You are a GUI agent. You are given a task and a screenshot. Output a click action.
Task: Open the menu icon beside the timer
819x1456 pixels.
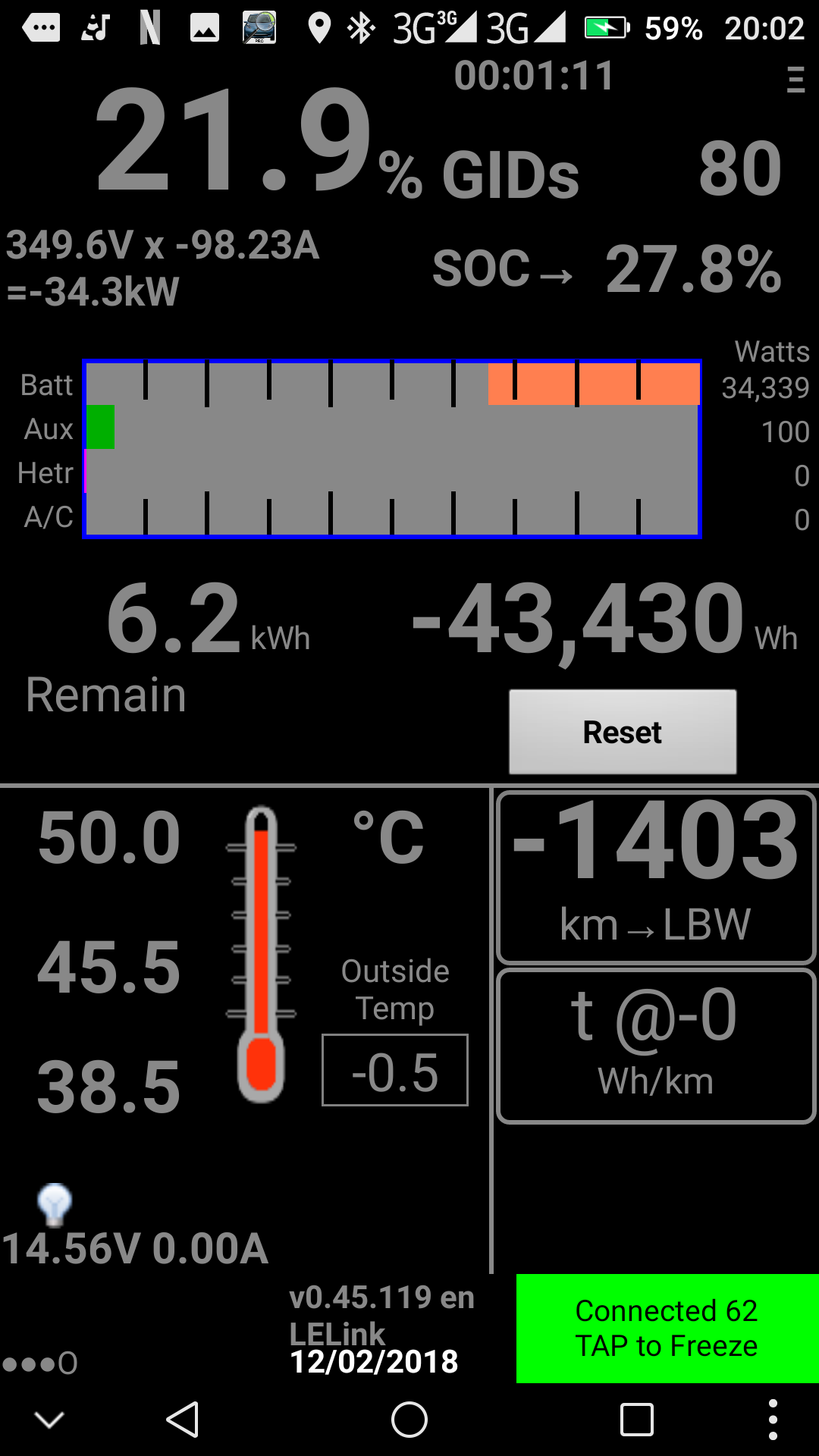(795, 80)
